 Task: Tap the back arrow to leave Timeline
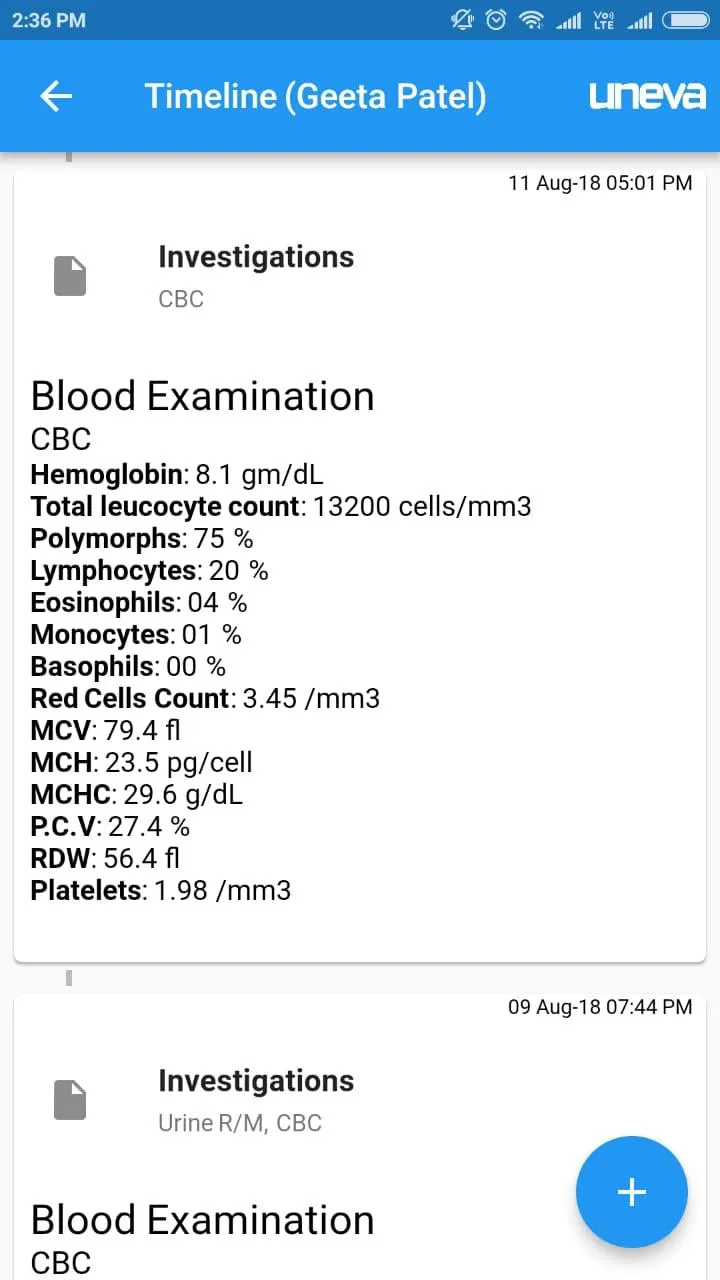point(56,96)
